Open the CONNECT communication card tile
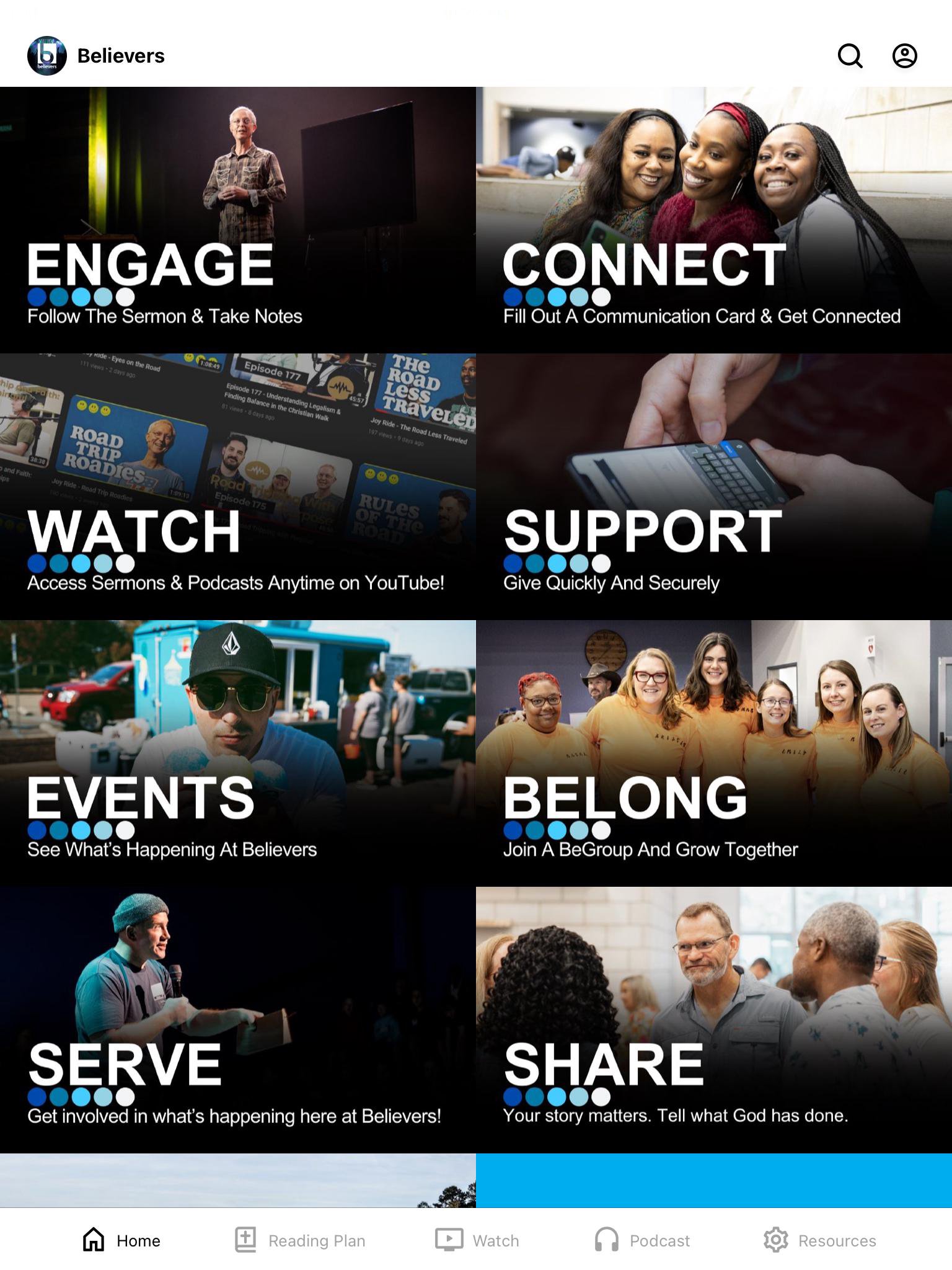952x1270 pixels. 714,220
